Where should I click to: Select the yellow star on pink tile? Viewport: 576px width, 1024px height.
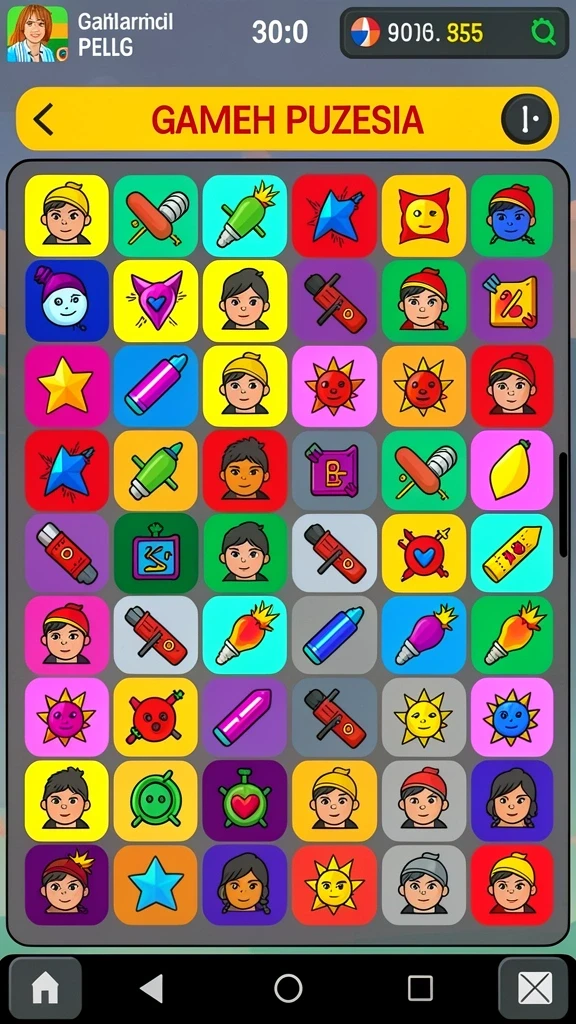click(x=67, y=386)
